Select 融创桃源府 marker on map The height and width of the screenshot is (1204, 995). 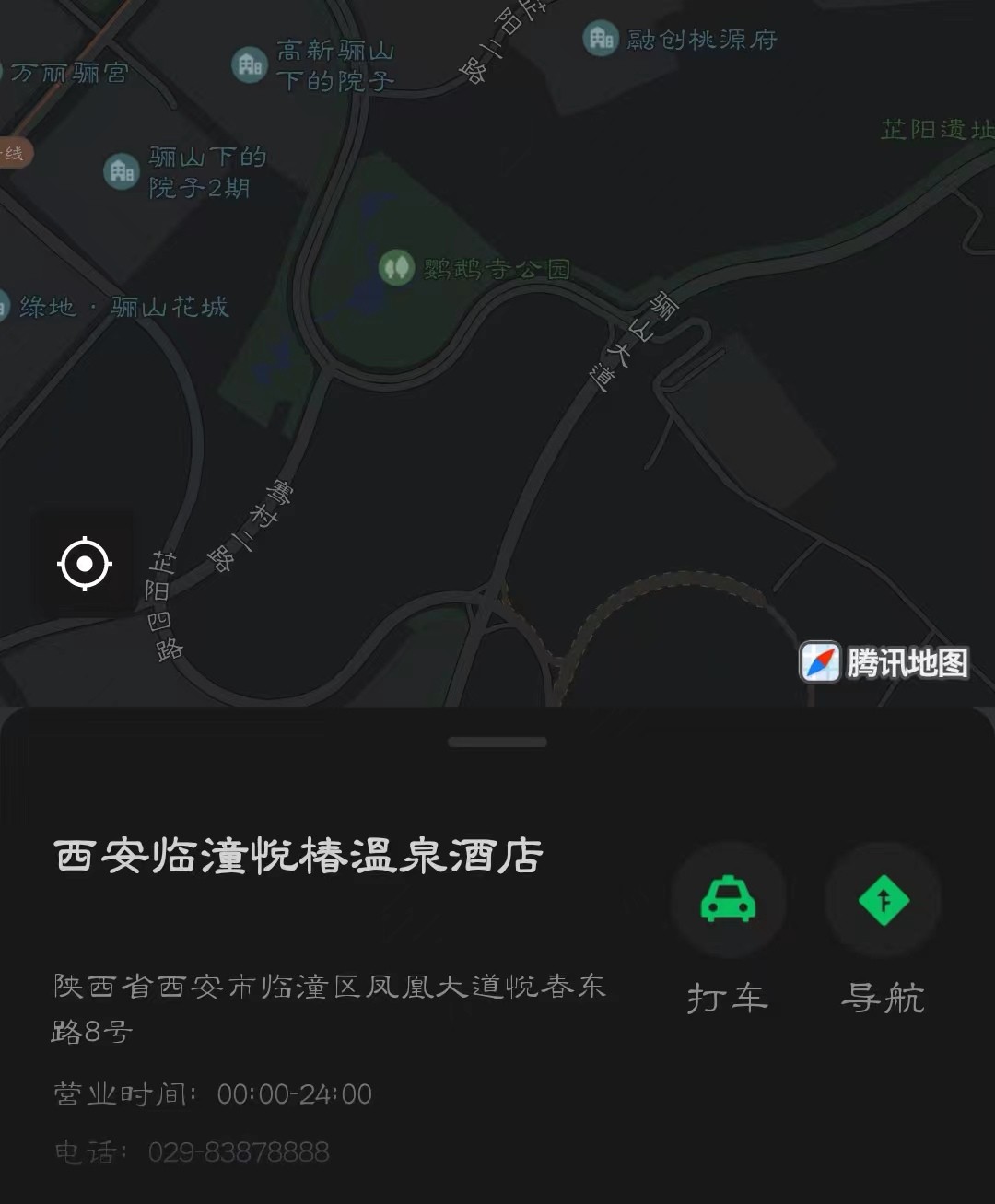pyautogui.click(x=601, y=39)
